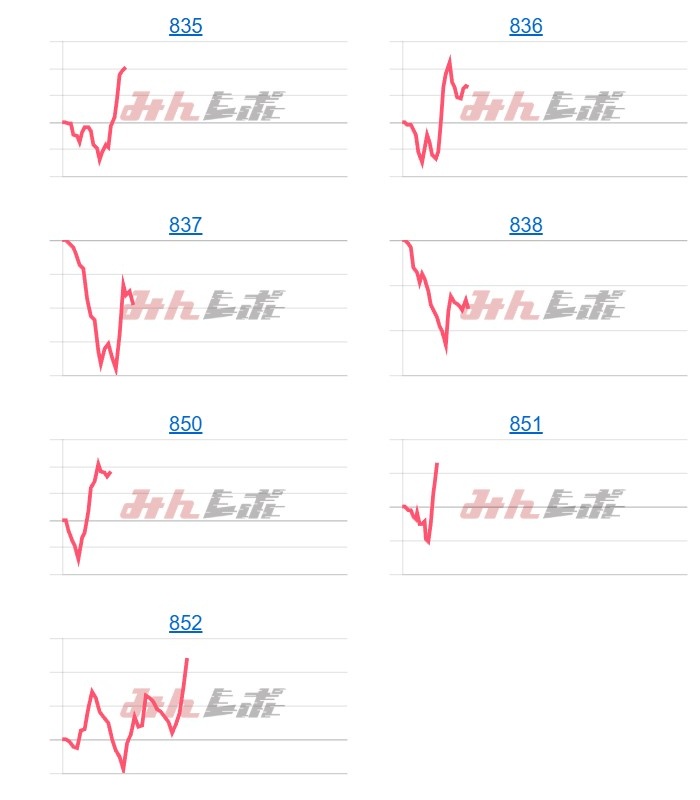The height and width of the screenshot is (800, 700).
Task: Go to the 851 link
Action: click(526, 425)
